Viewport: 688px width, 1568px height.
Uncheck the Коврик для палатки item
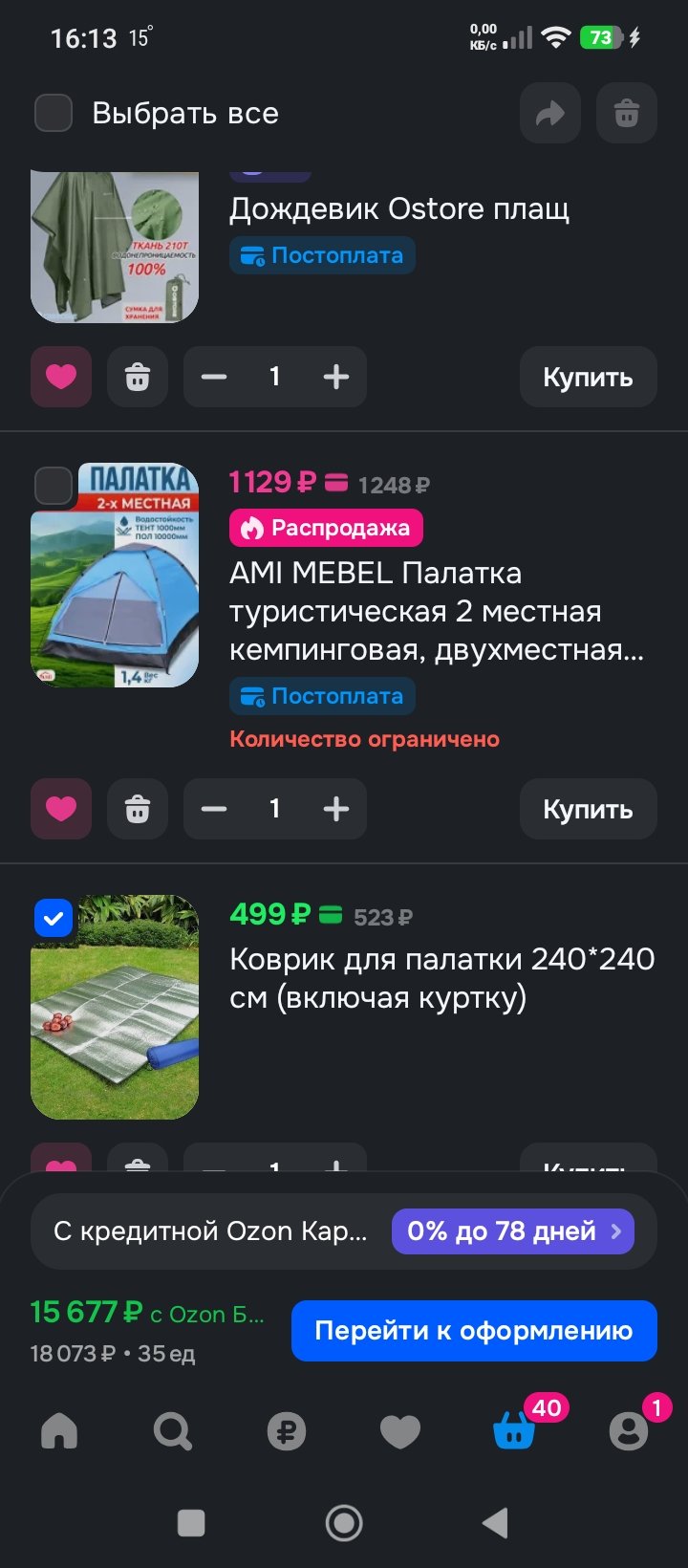(x=54, y=919)
